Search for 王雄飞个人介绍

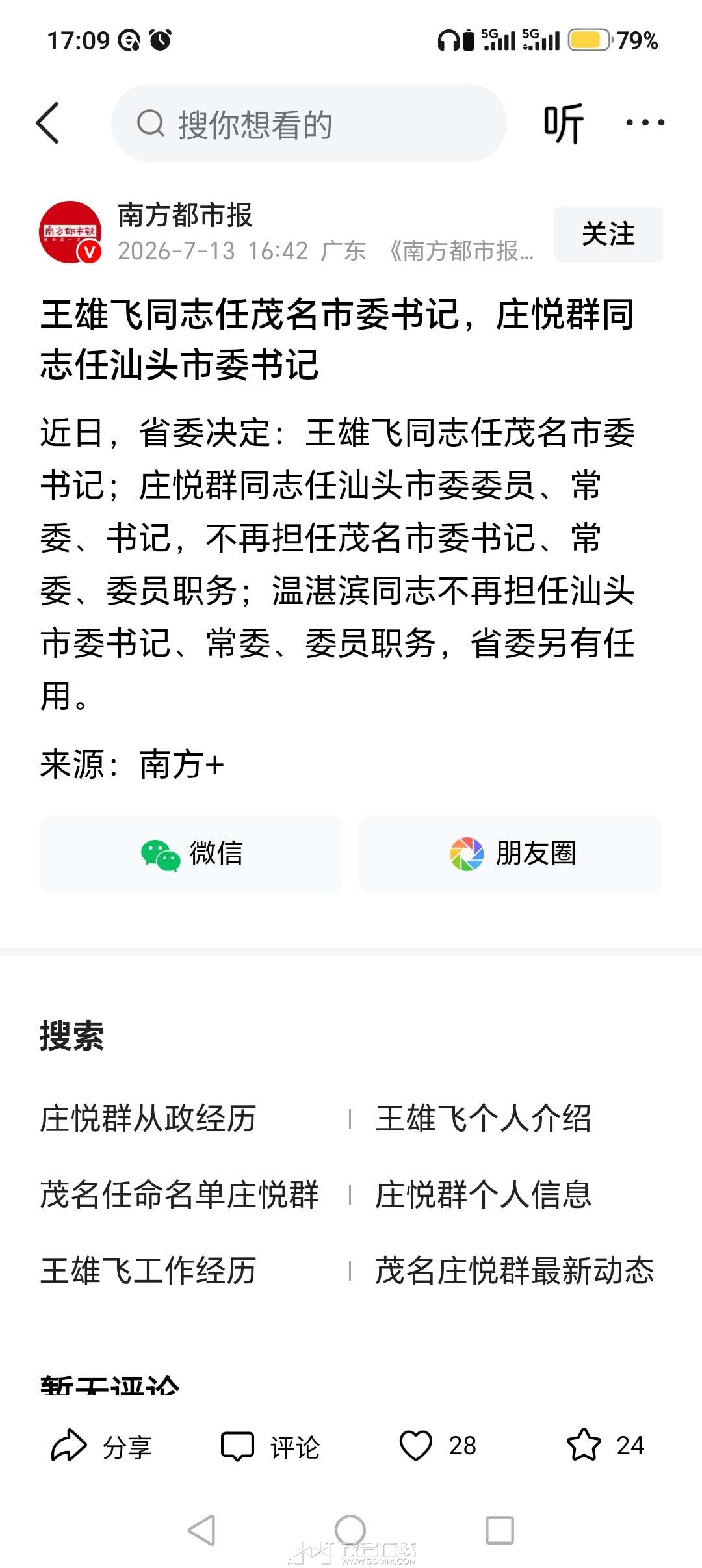pyautogui.click(x=483, y=1119)
